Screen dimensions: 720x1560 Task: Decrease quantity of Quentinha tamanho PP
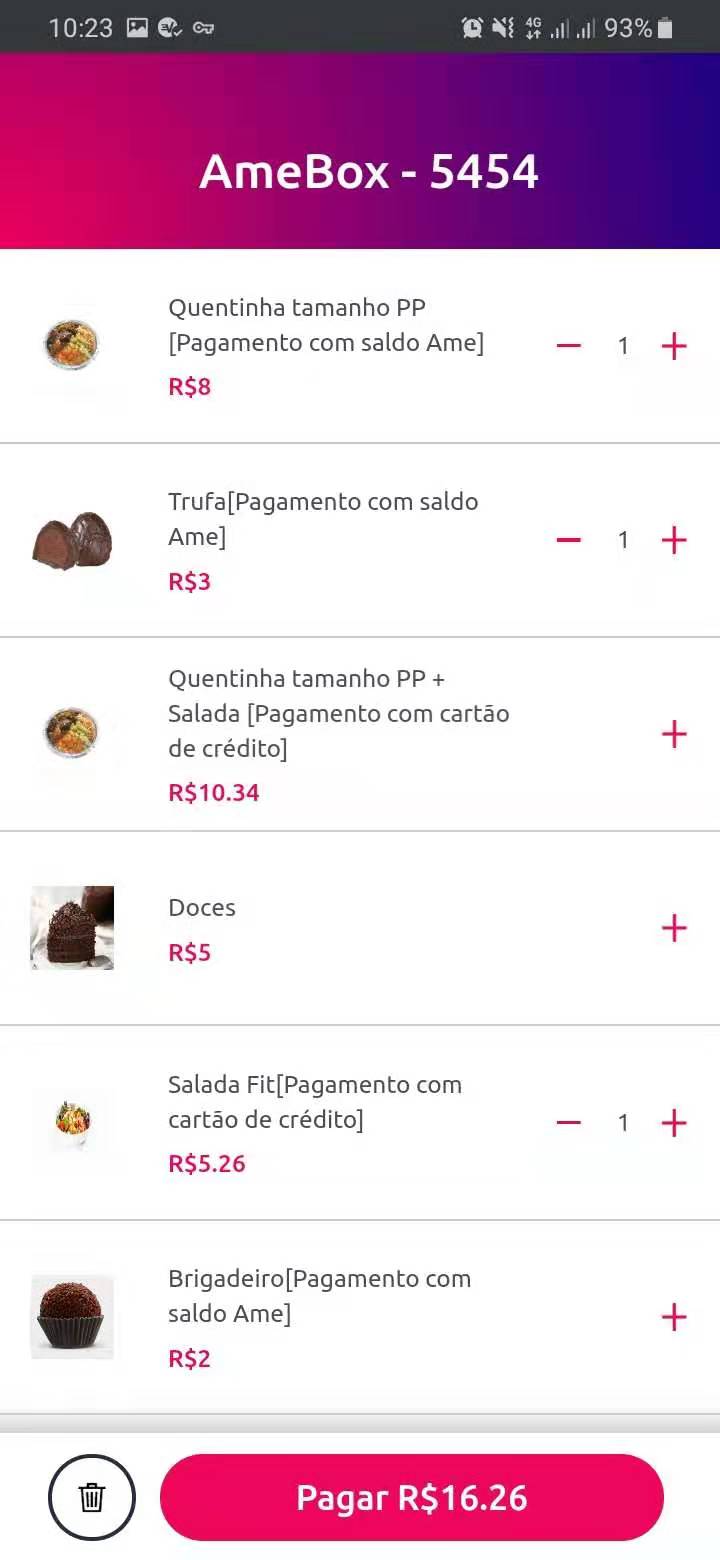click(x=568, y=346)
